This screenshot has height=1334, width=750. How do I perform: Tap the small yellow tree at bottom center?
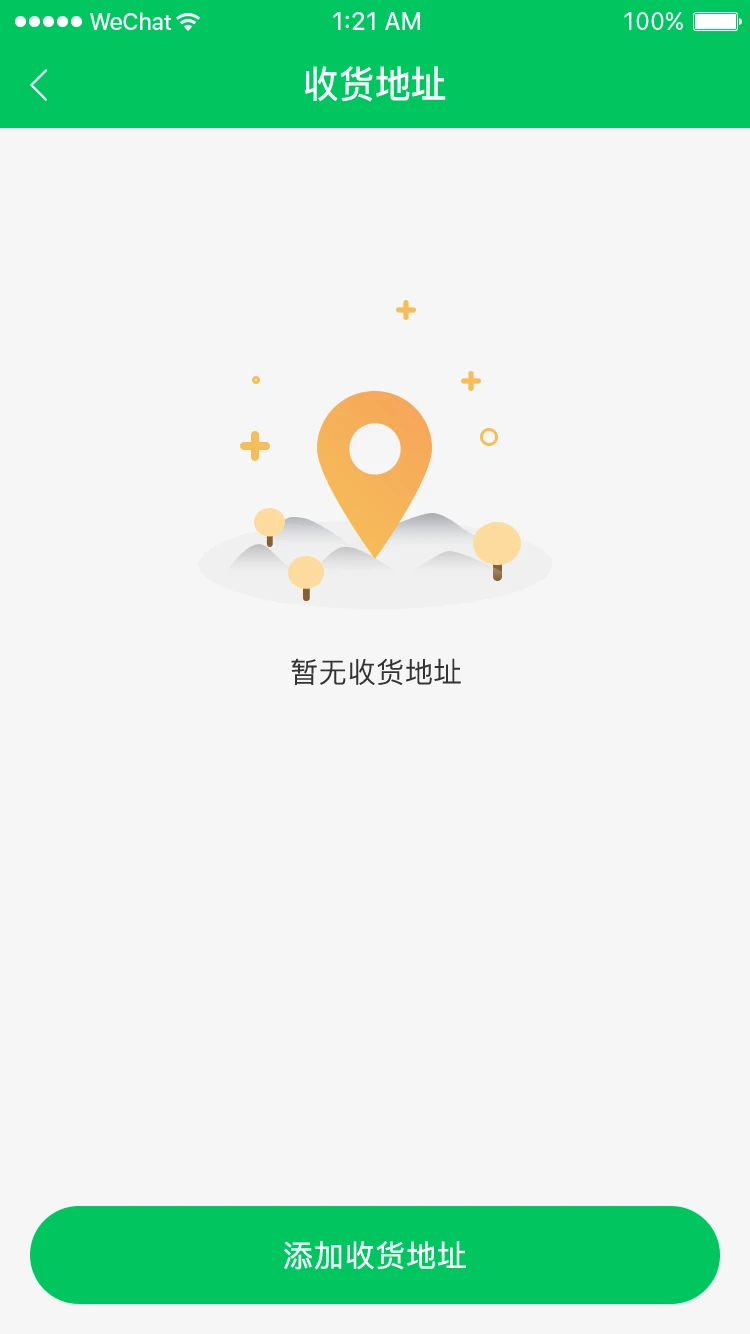305,570
